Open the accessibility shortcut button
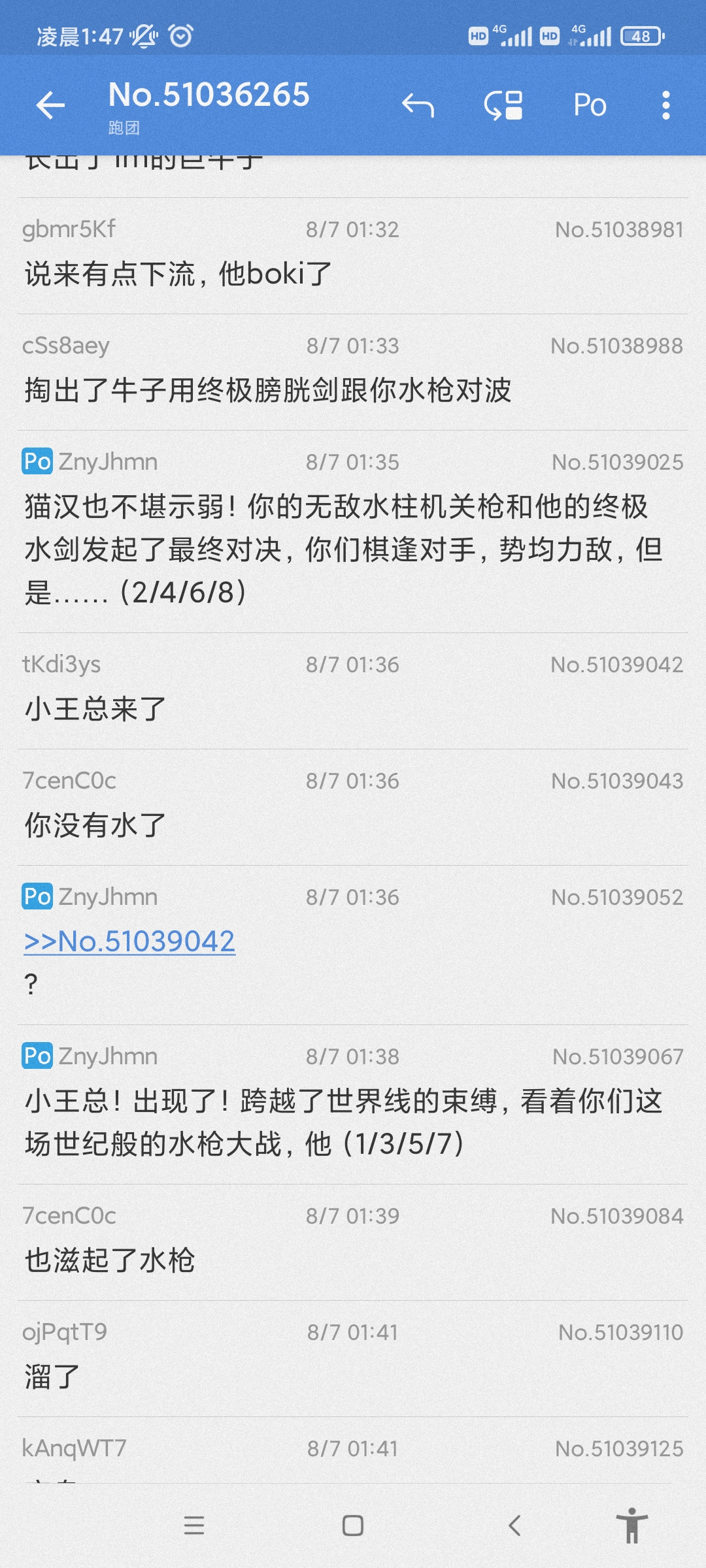 click(631, 1526)
